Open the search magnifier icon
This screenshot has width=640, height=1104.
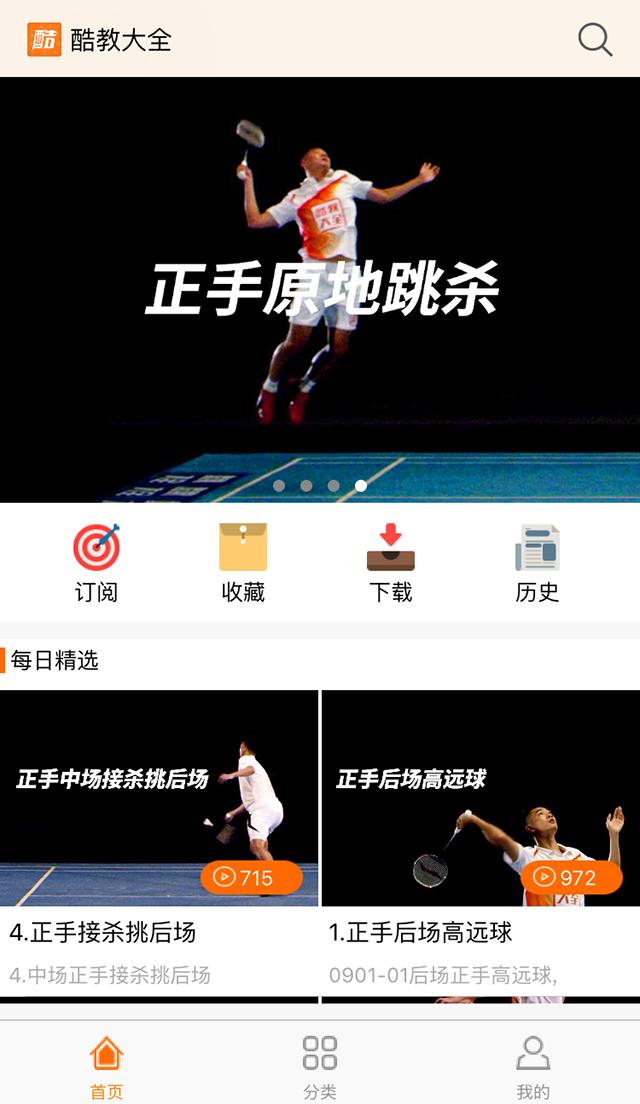coord(595,40)
